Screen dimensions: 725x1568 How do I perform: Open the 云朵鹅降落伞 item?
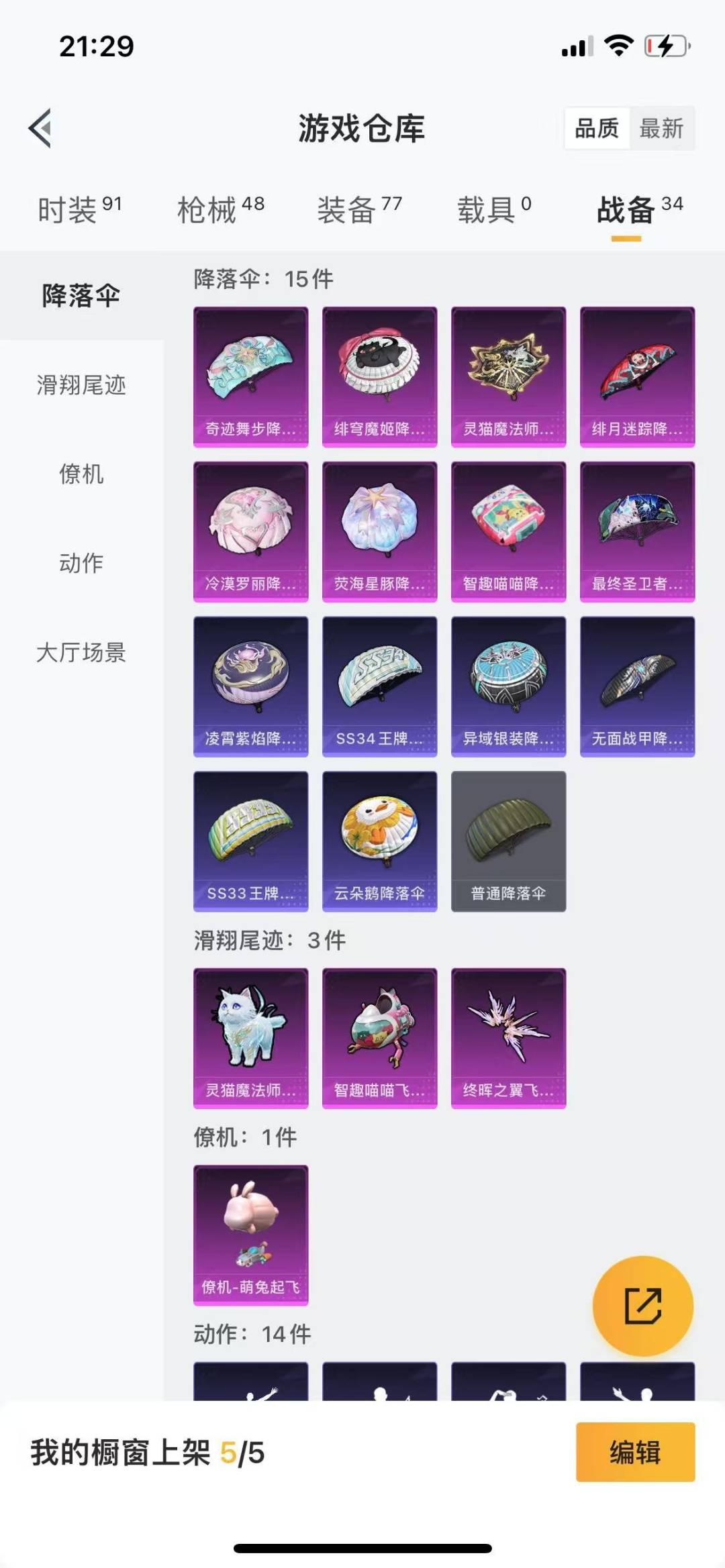pos(380,841)
